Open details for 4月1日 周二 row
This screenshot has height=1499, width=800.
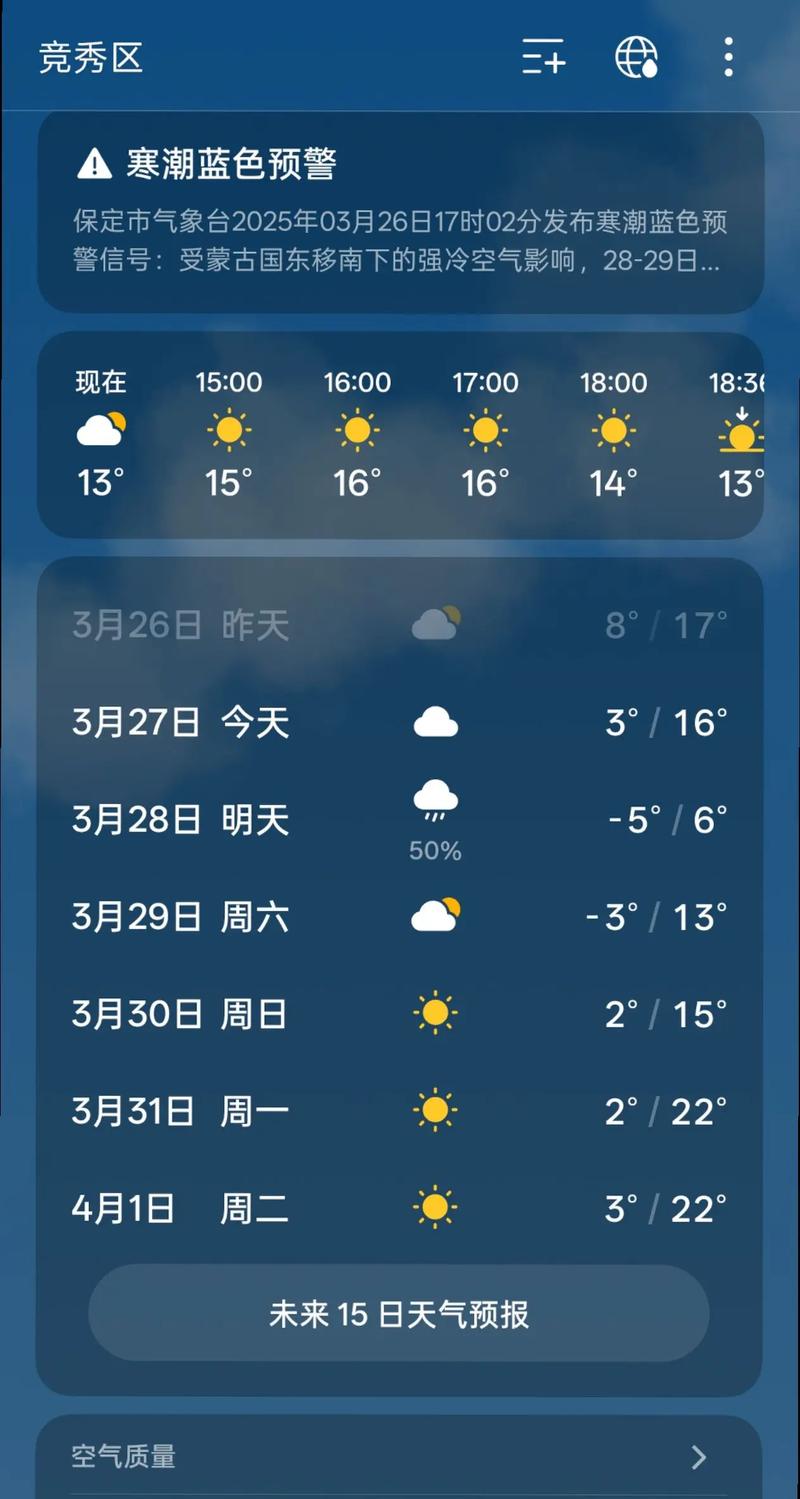point(400,1208)
